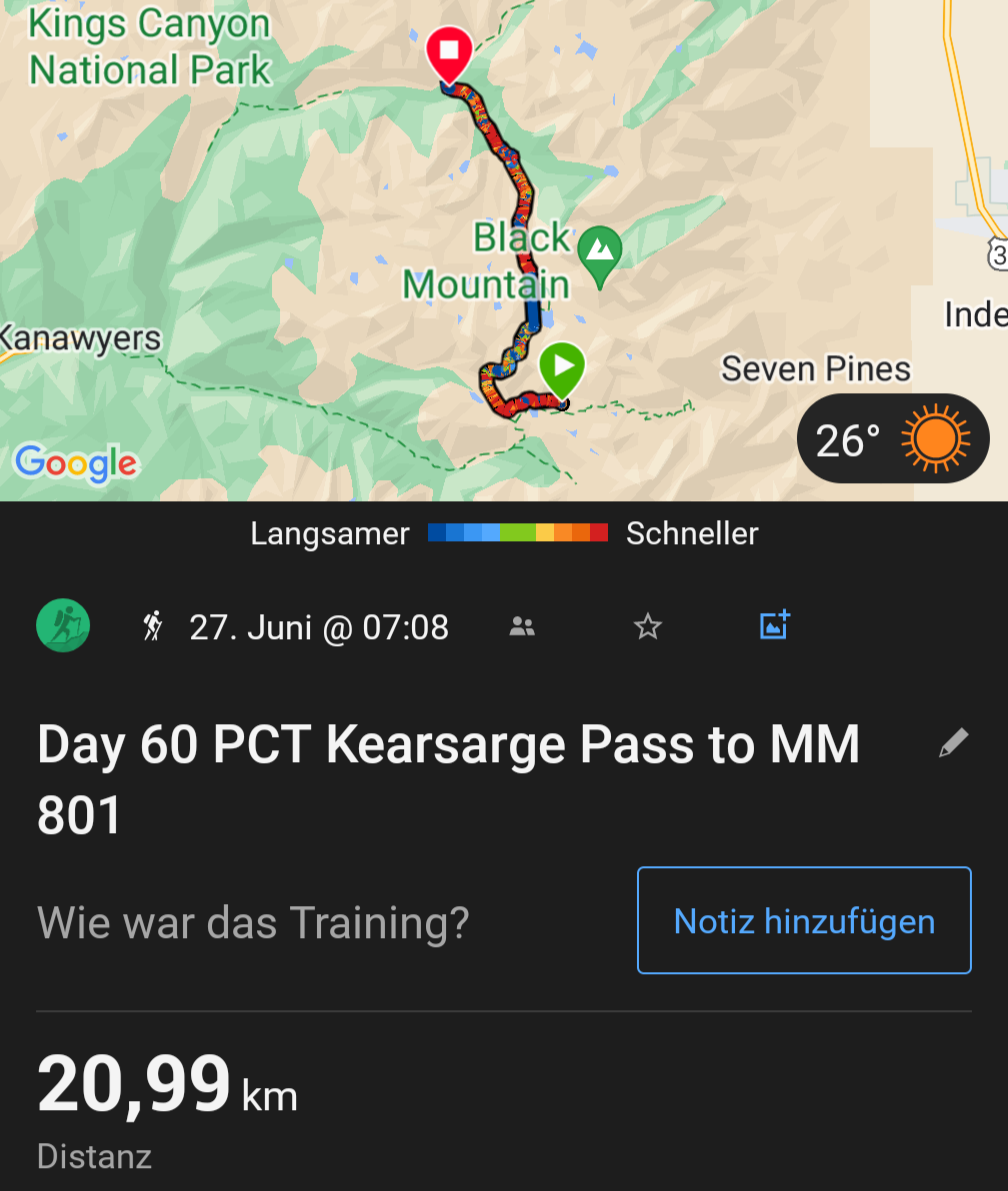This screenshot has width=1008, height=1191.
Task: Edit the activity title with the pencil icon
Action: click(953, 743)
